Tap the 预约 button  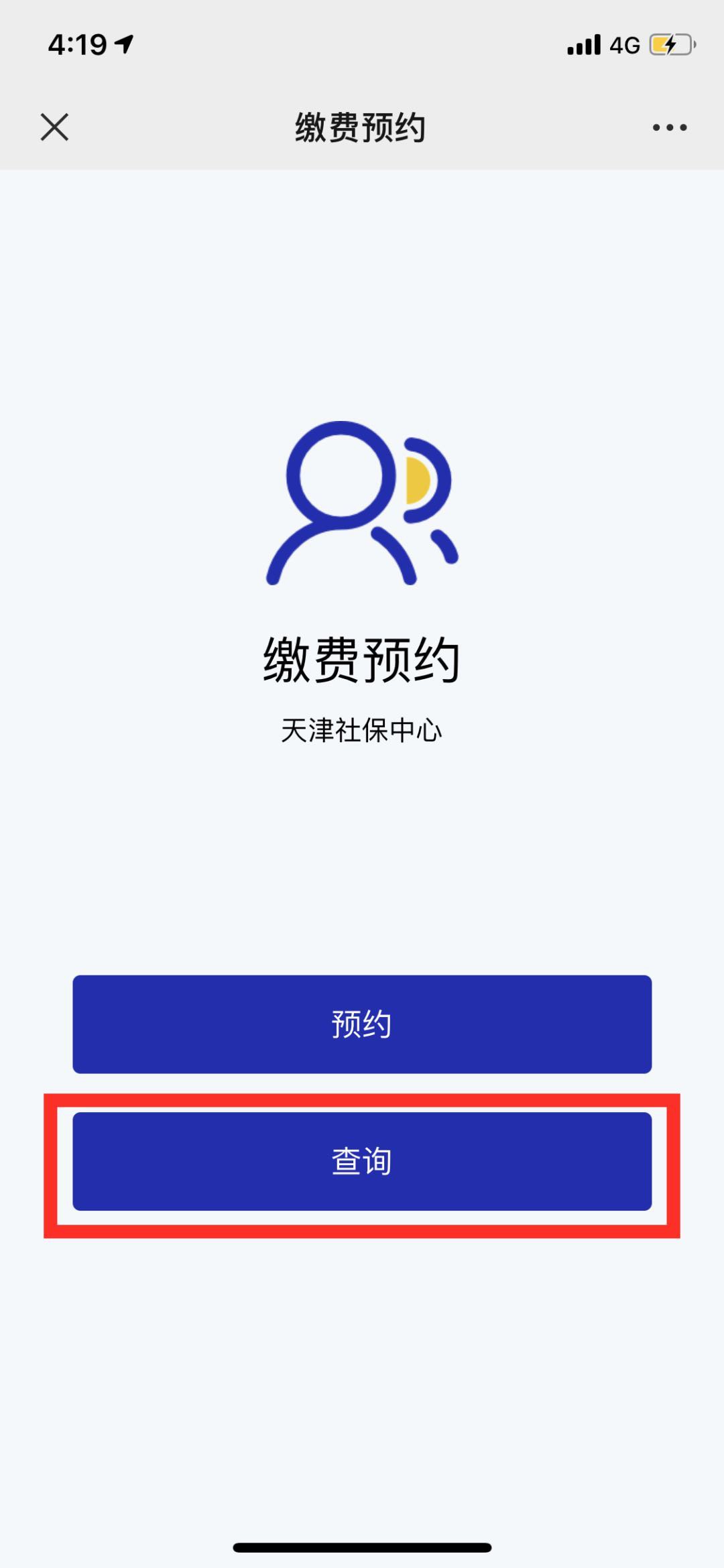[362, 1024]
